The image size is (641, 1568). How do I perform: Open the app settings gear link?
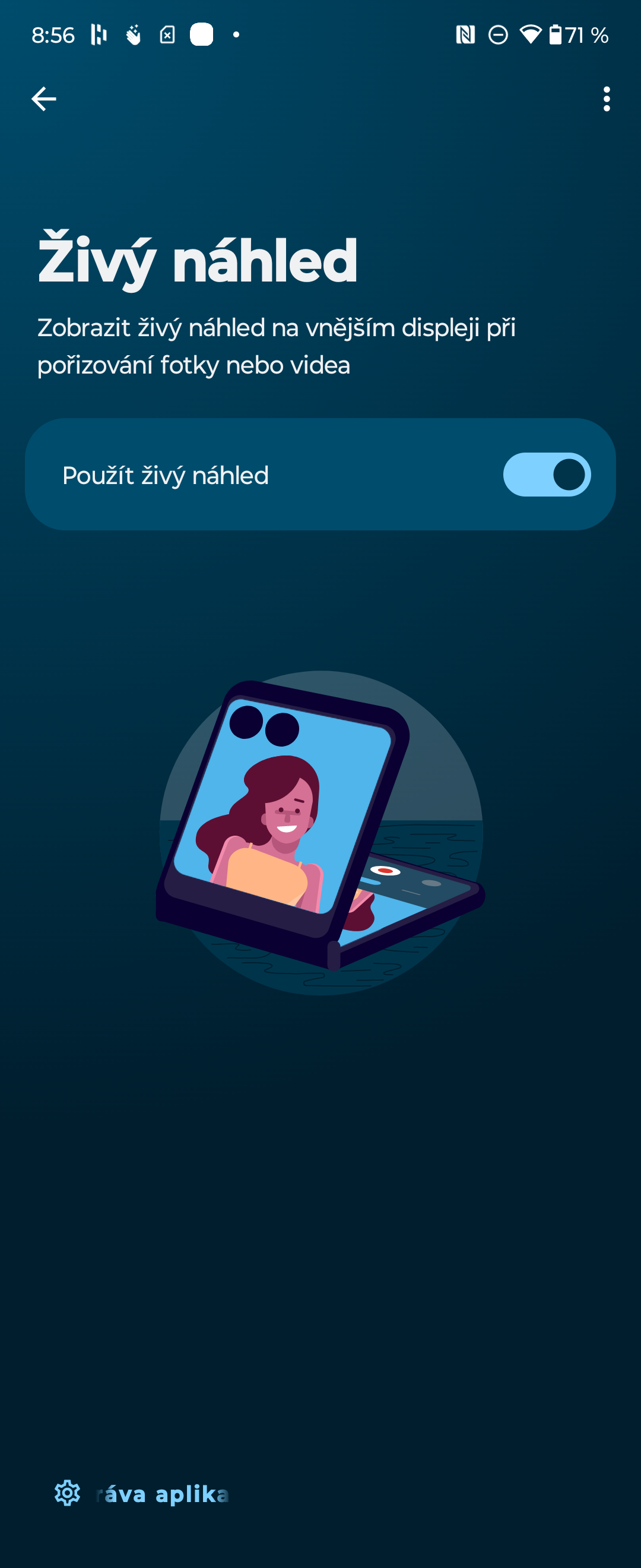point(141,1493)
